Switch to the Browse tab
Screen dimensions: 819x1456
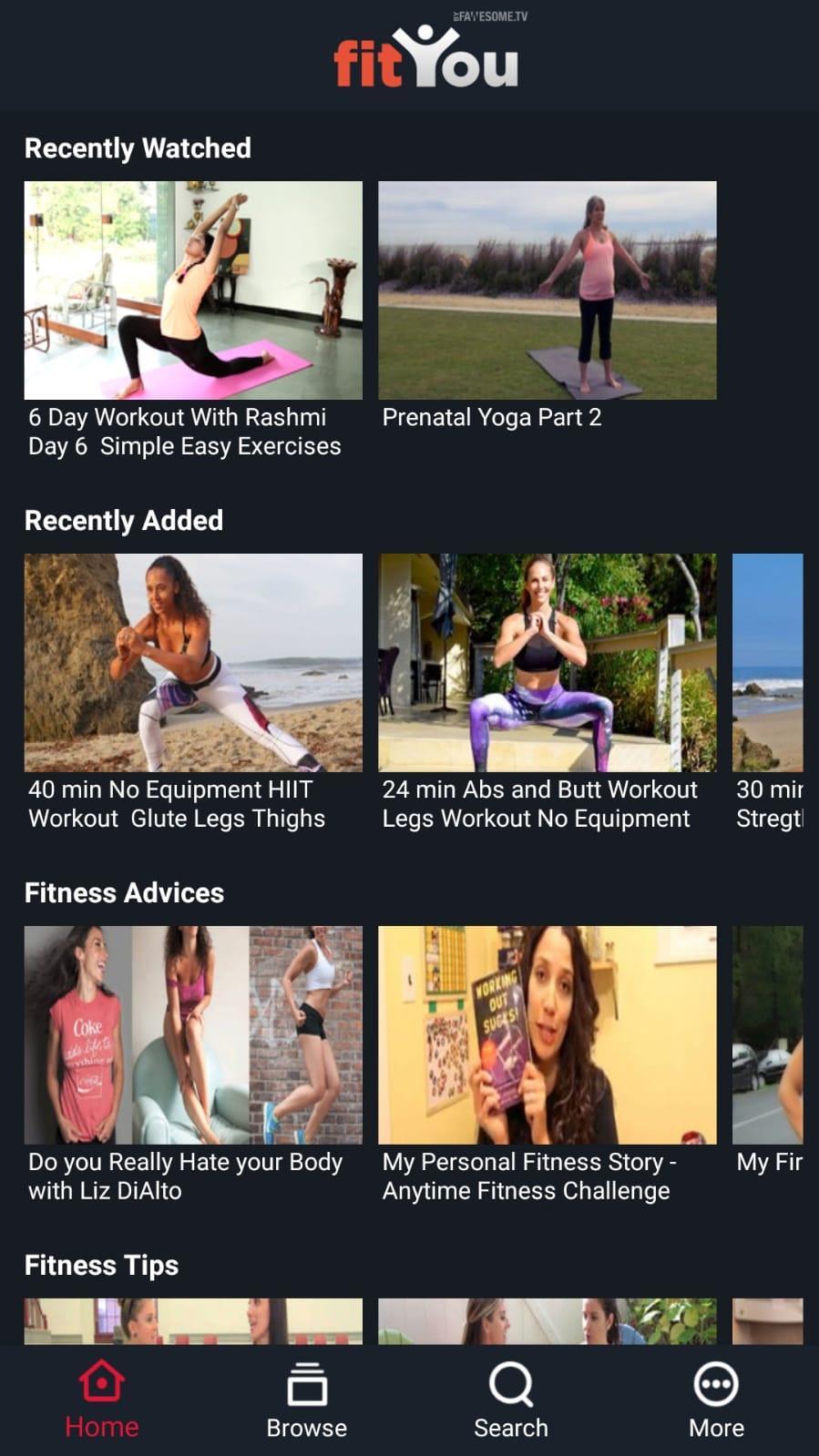pos(306,1400)
